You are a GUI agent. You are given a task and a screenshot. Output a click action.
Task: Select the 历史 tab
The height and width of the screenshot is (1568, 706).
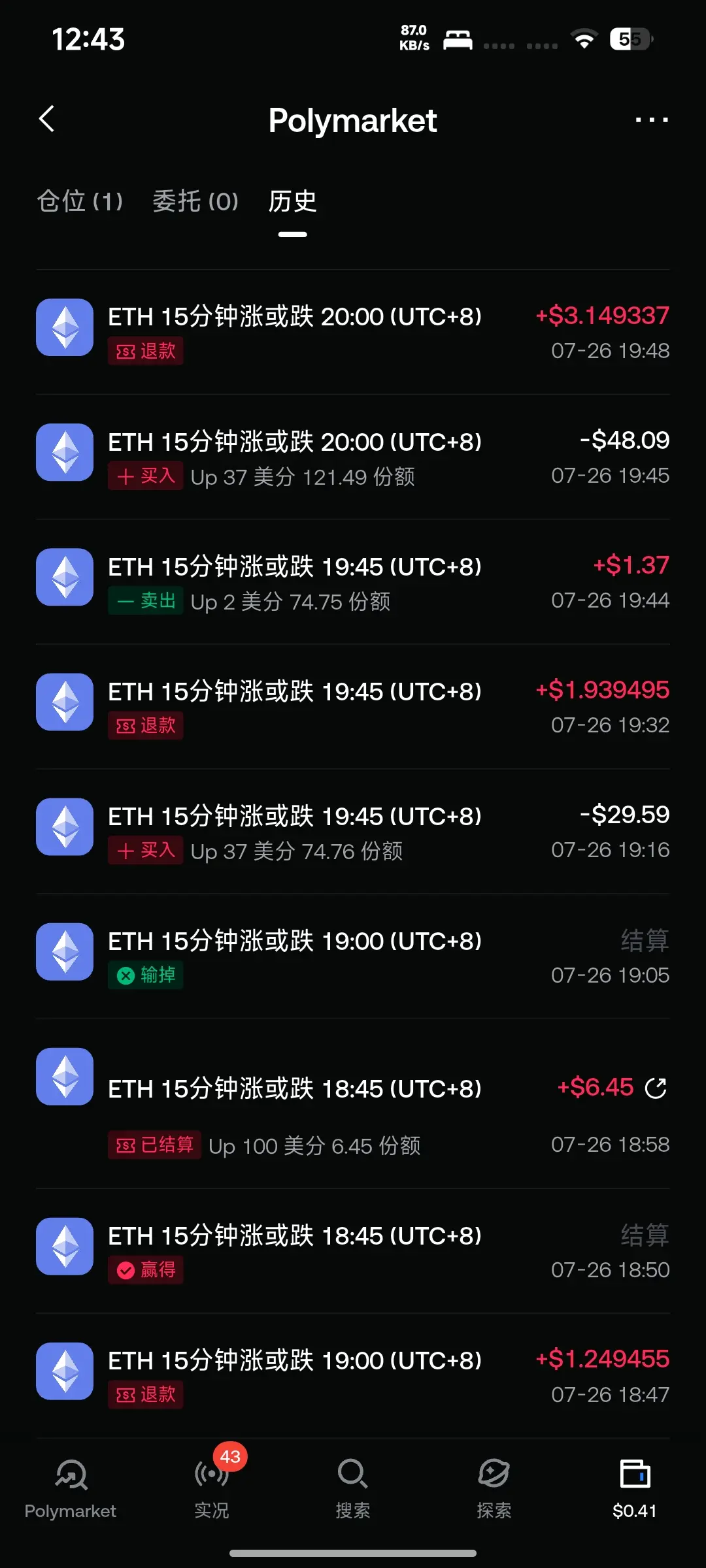pyautogui.click(x=292, y=201)
